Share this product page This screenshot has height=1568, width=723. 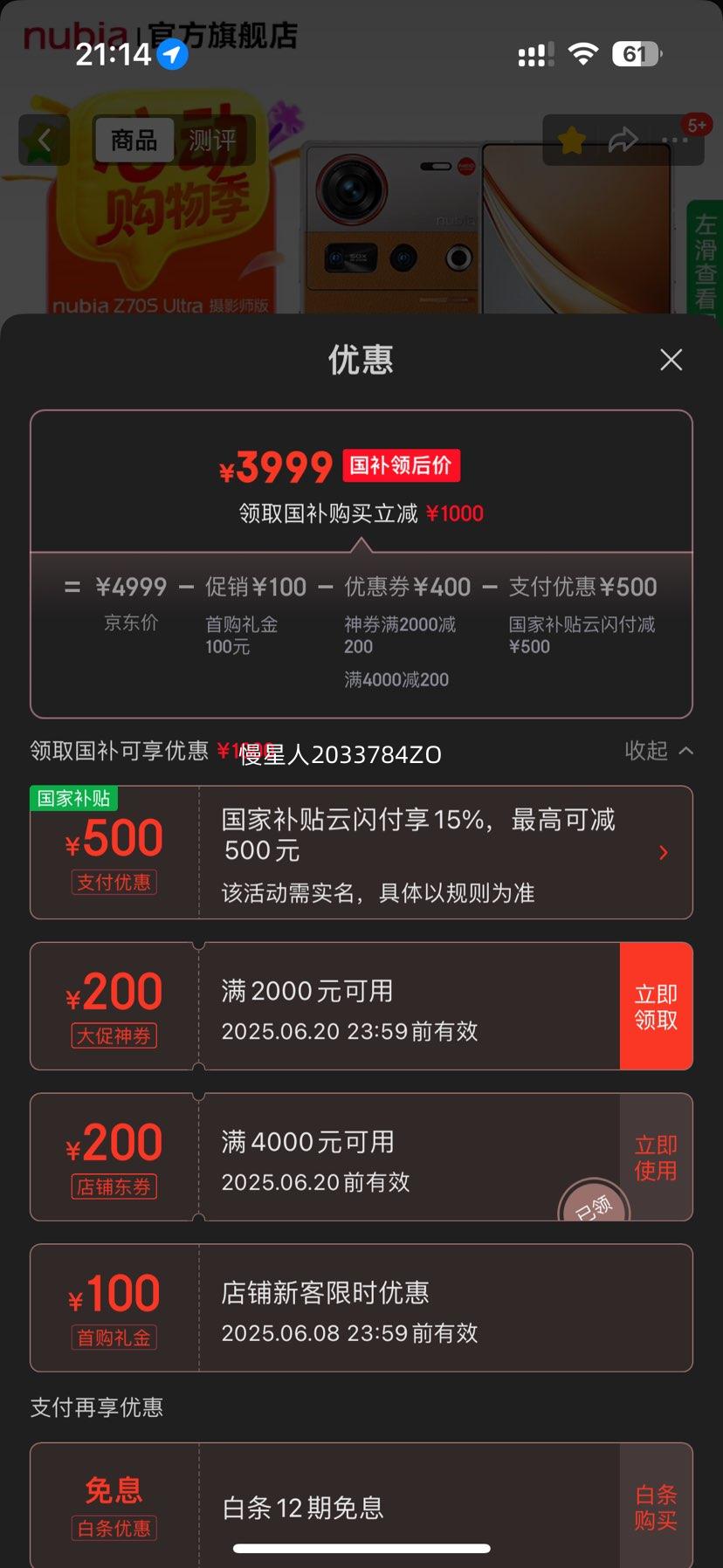point(623,141)
